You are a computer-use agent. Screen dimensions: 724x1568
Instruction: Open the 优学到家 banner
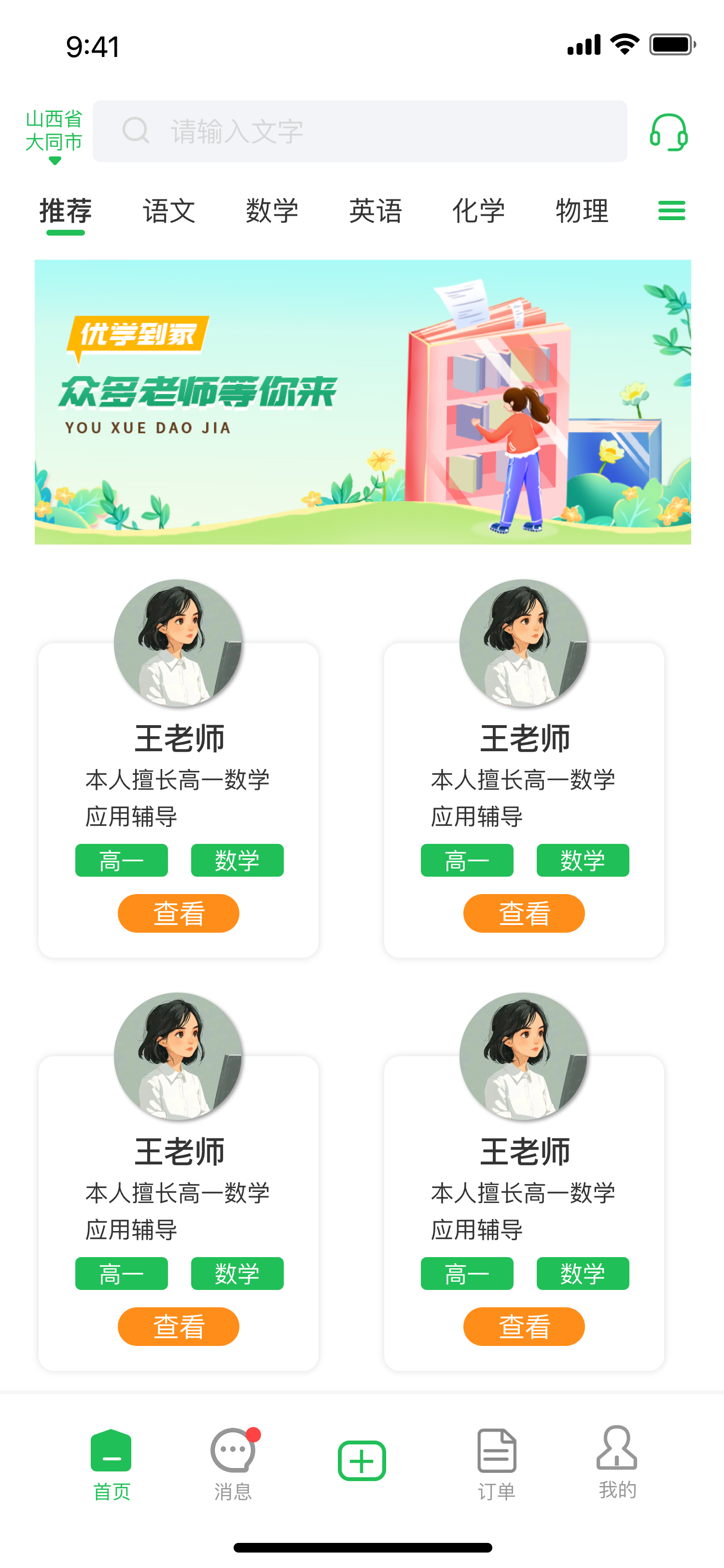tap(362, 402)
